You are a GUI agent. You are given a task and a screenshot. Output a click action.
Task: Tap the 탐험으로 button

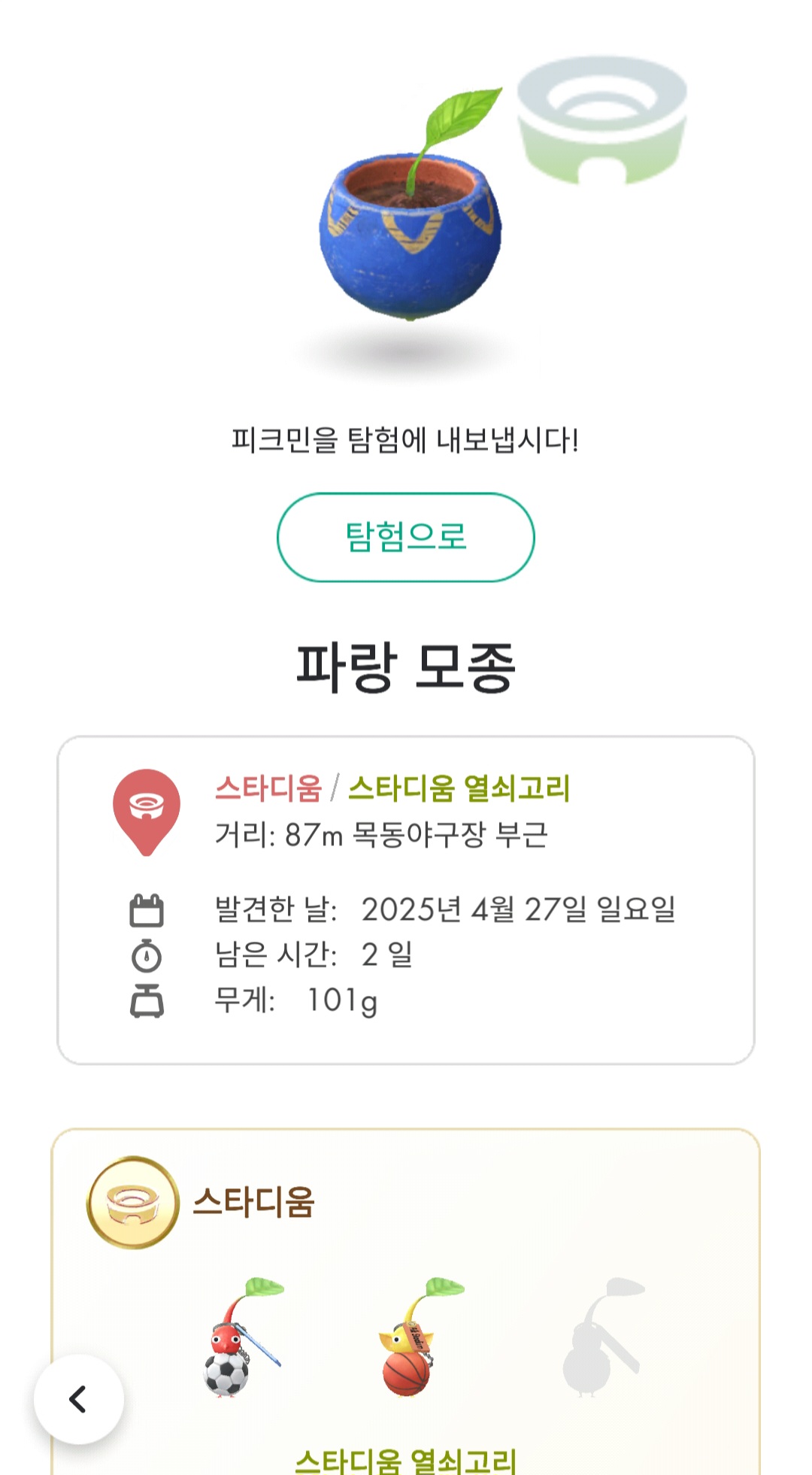[x=406, y=537]
